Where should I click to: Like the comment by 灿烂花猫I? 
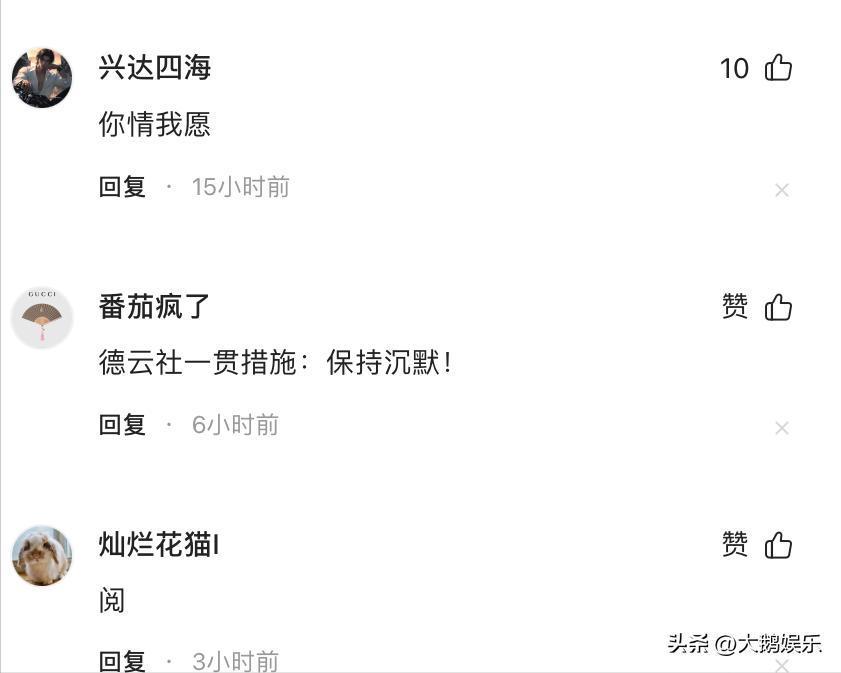pyautogui.click(x=778, y=545)
